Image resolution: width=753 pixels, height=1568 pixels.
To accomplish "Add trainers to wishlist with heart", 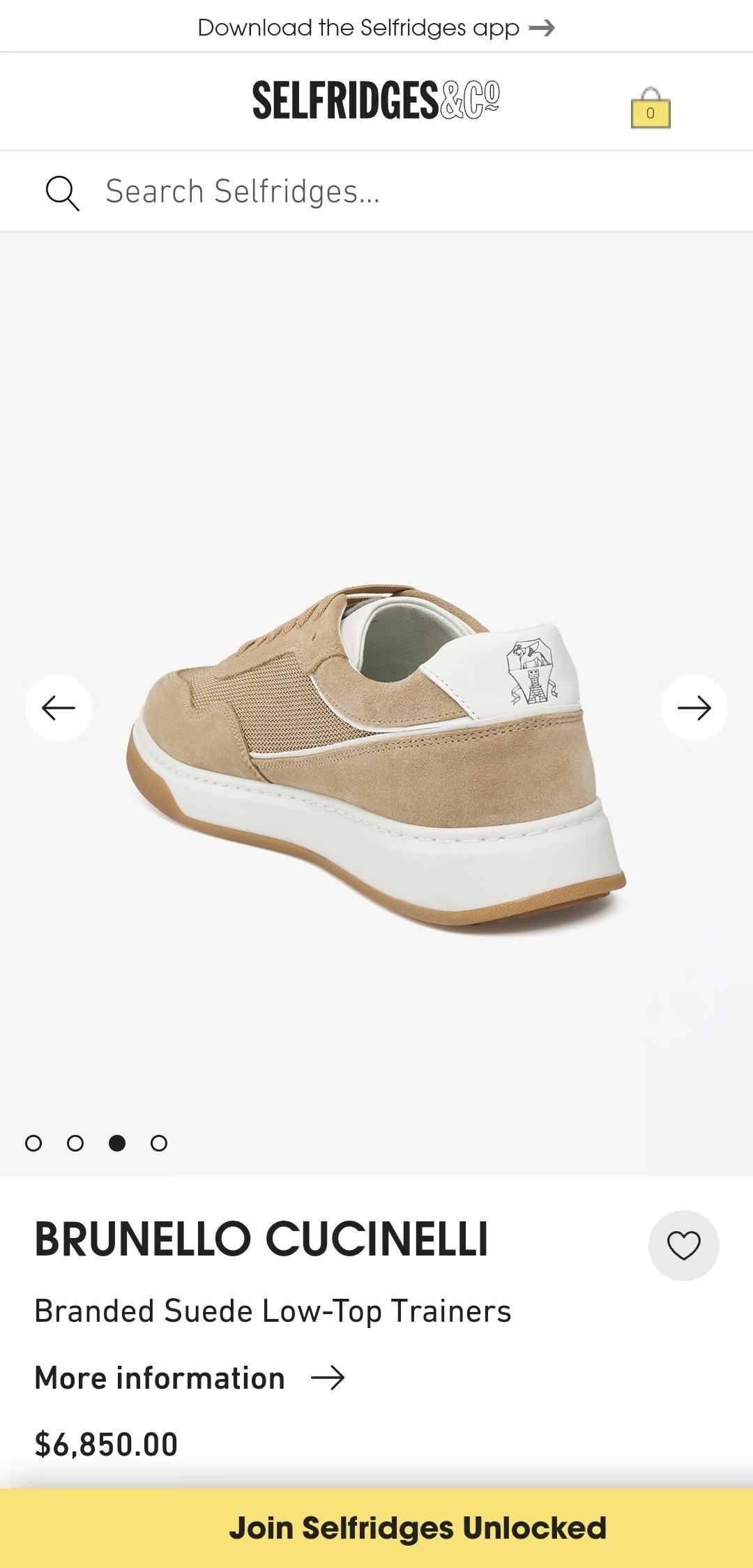I will [x=683, y=1245].
